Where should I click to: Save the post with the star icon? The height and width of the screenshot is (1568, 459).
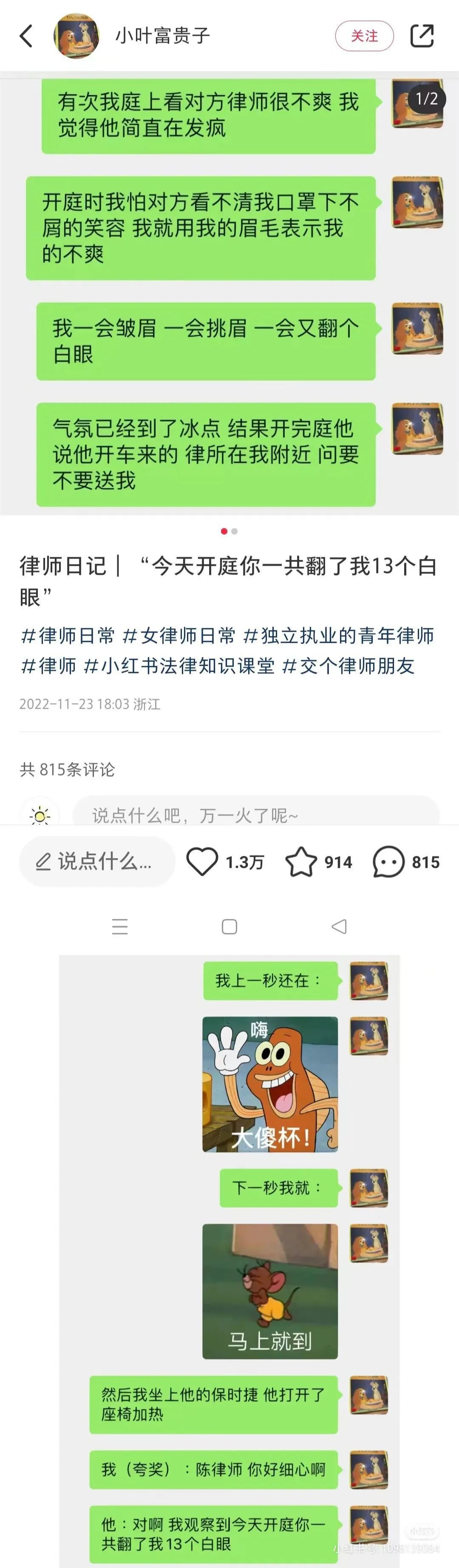tap(302, 862)
